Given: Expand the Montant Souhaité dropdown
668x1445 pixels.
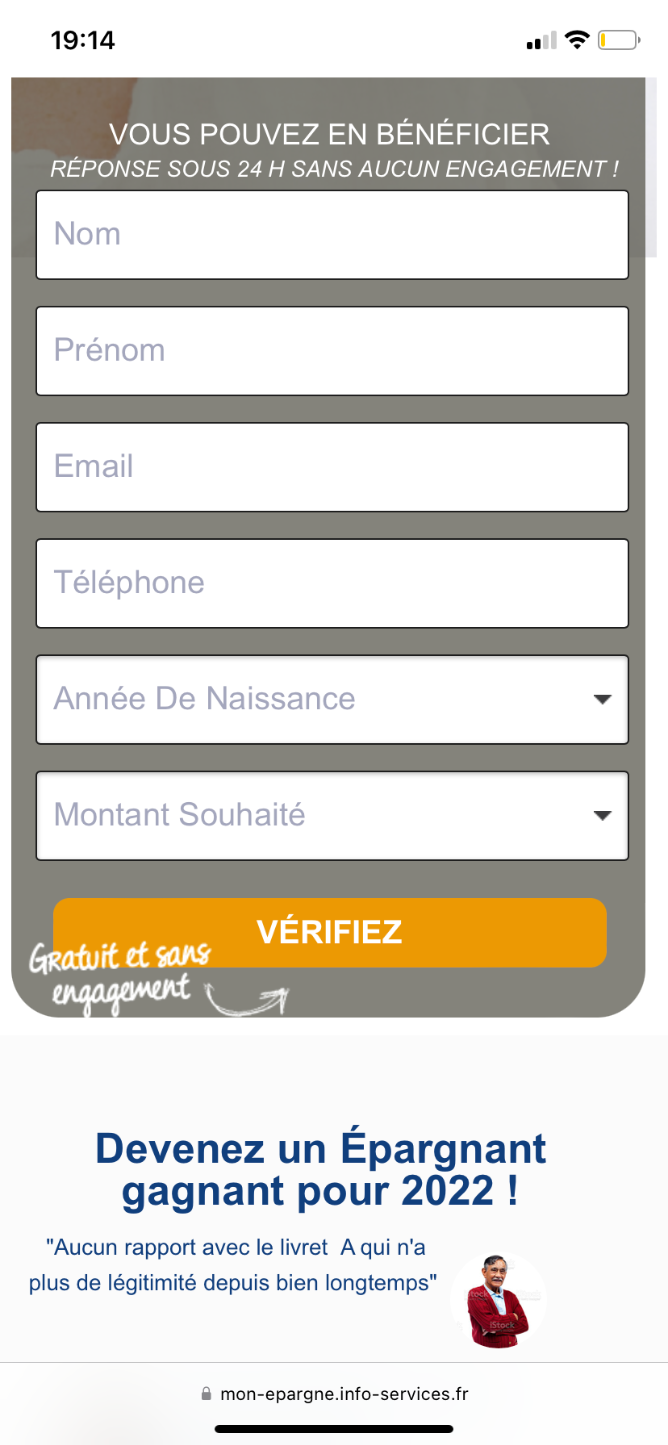Looking at the screenshot, I should (332, 815).
